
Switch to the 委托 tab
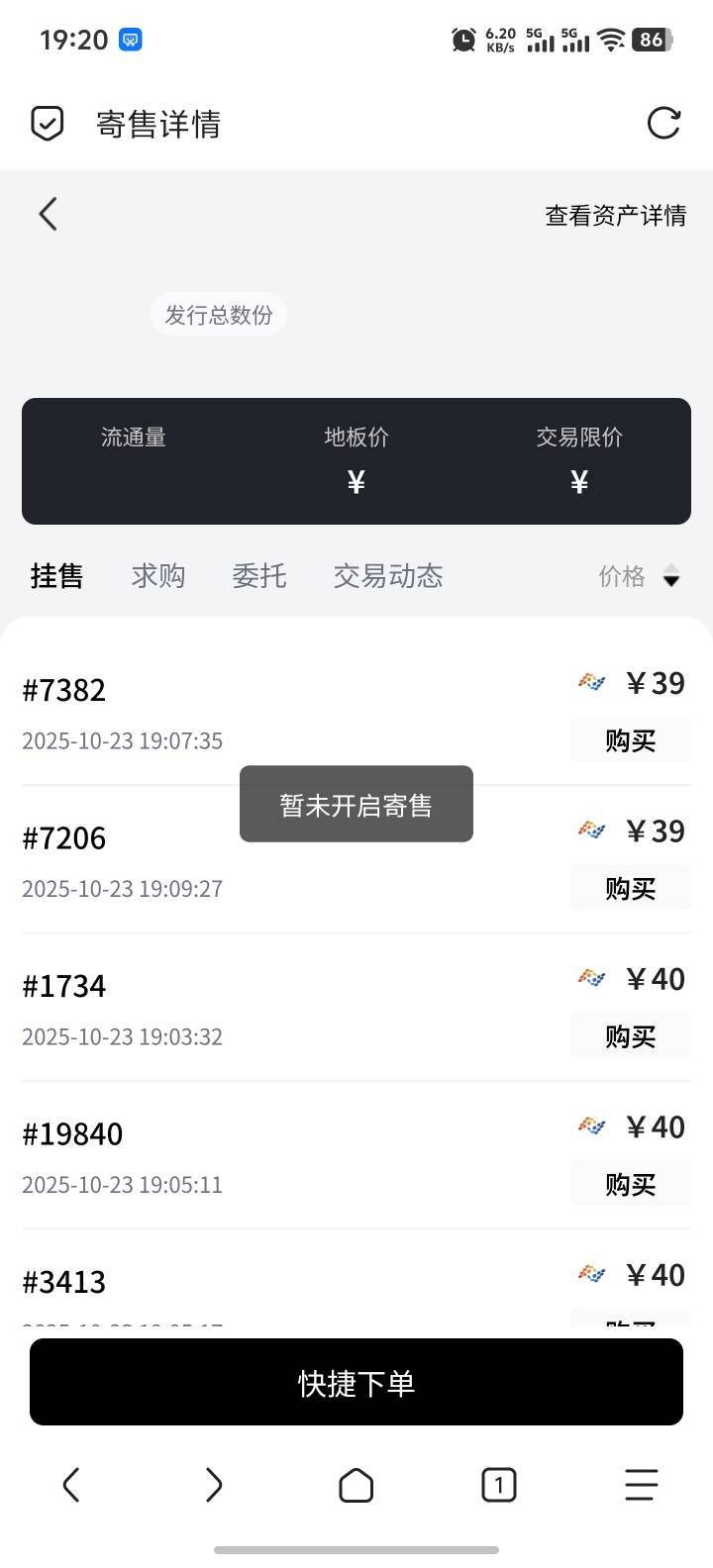point(259,575)
